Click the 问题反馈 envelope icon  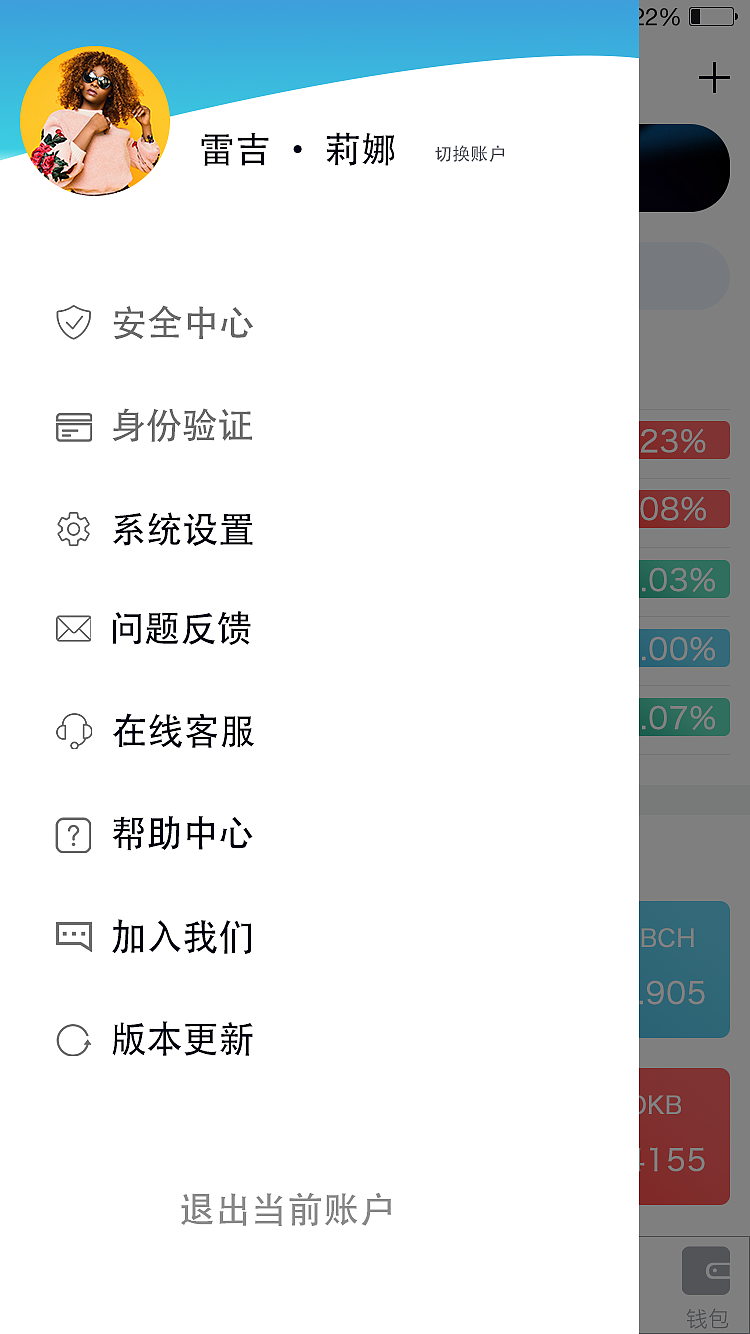pos(74,629)
